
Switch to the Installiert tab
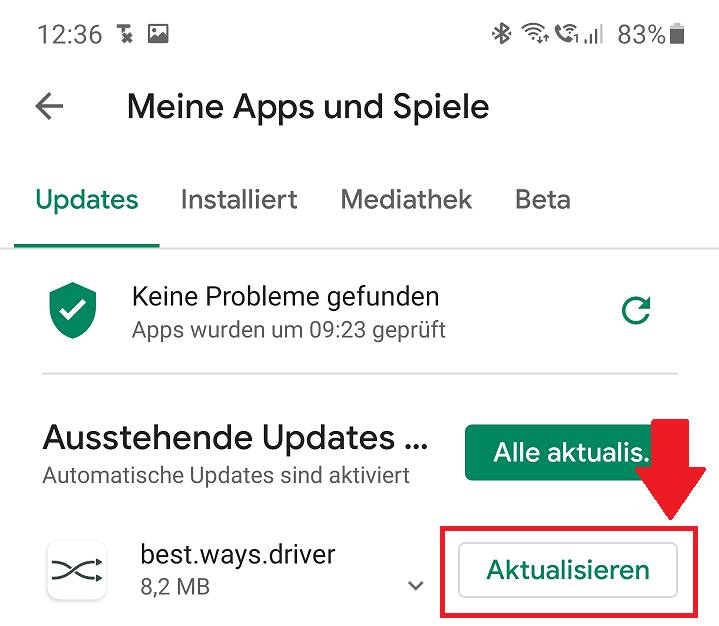click(x=239, y=199)
